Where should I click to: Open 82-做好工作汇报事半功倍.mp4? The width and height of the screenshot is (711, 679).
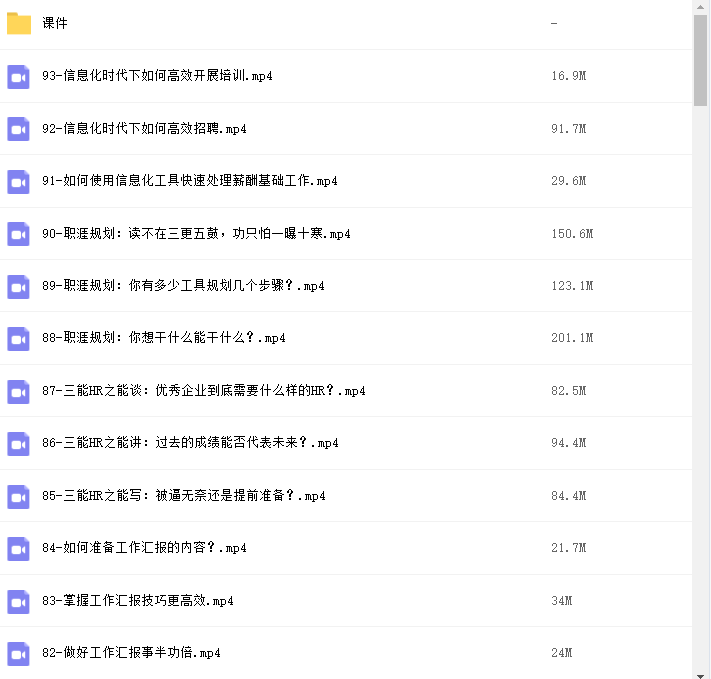click(x=131, y=653)
